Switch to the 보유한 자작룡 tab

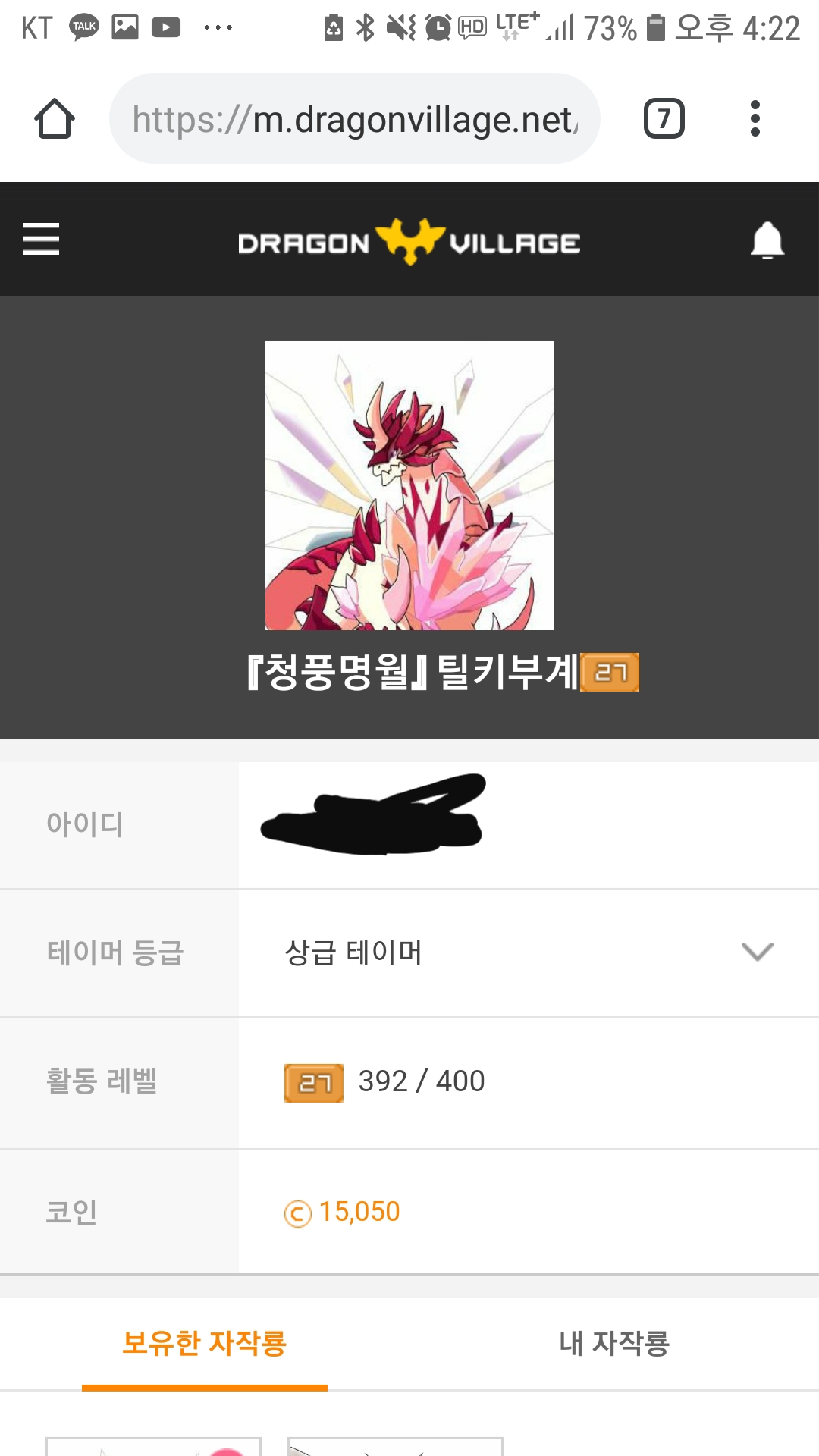tap(204, 1343)
